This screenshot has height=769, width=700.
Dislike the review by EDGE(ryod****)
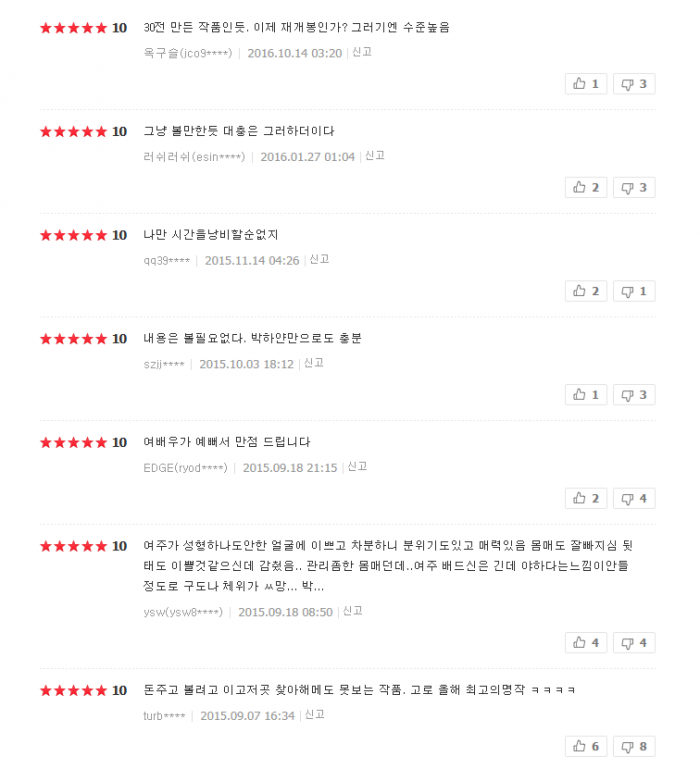click(x=634, y=498)
